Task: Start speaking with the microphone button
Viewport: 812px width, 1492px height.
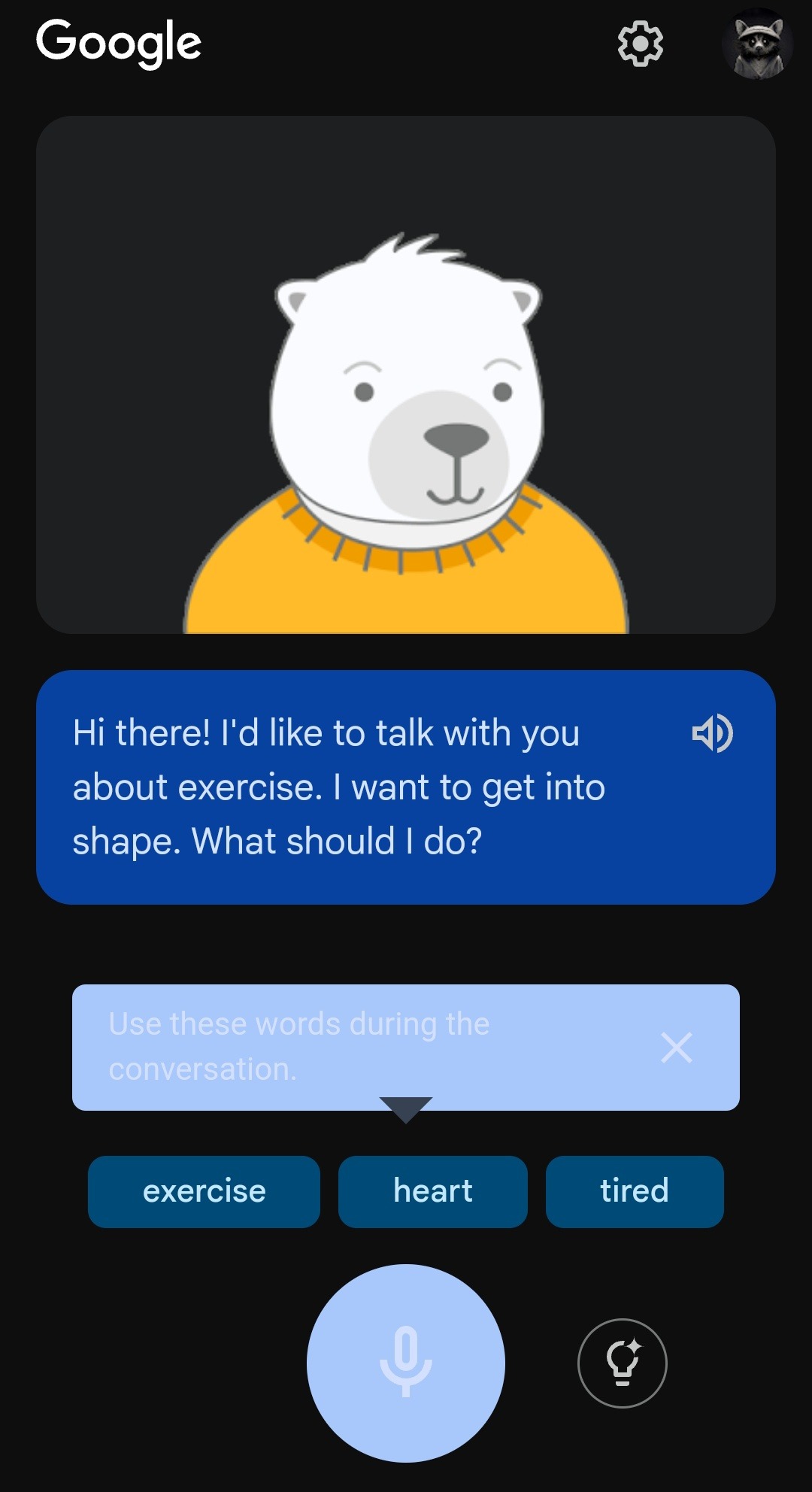Action: (x=405, y=1363)
